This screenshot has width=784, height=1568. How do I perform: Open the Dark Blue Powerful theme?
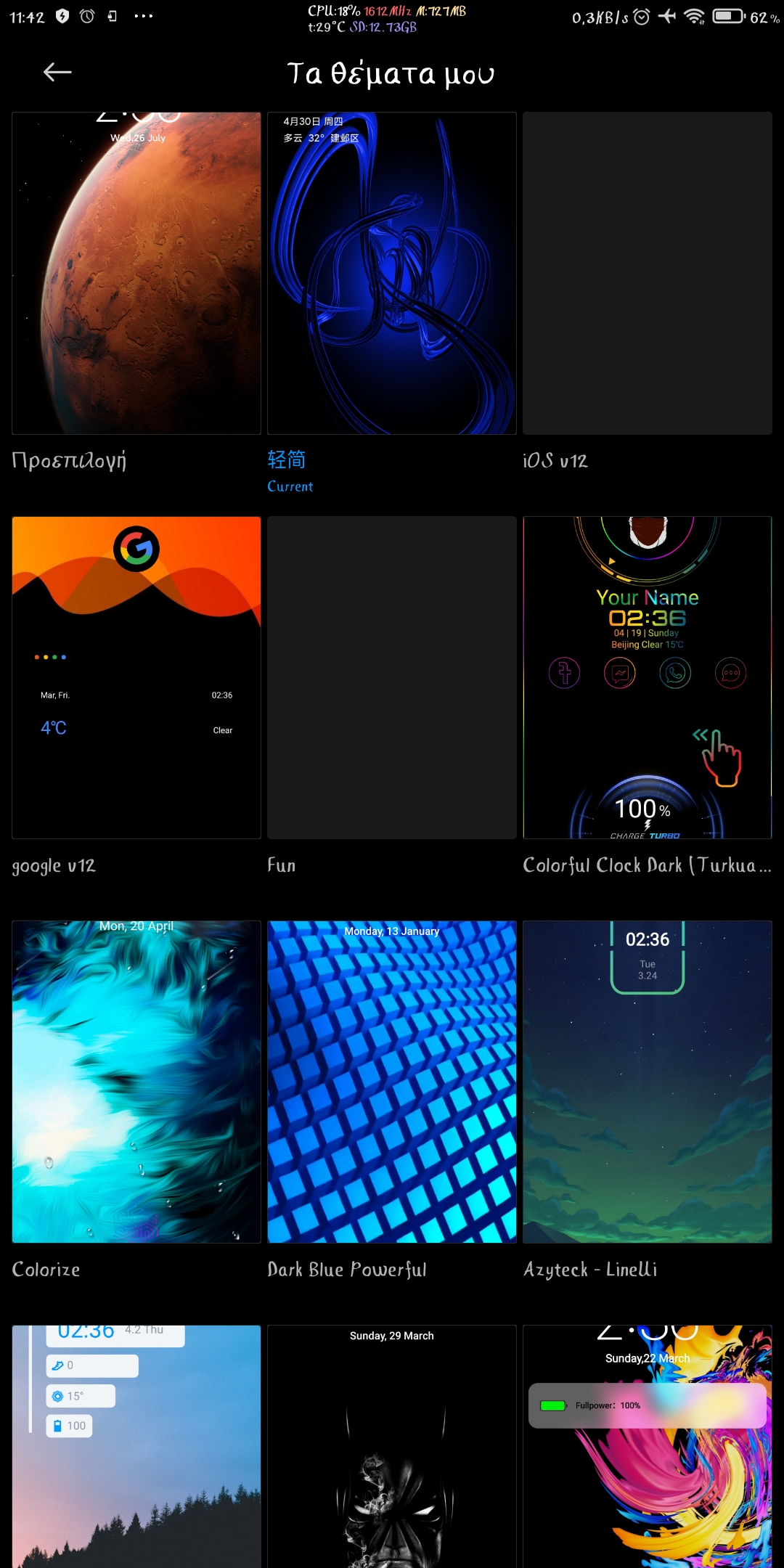(x=392, y=1082)
